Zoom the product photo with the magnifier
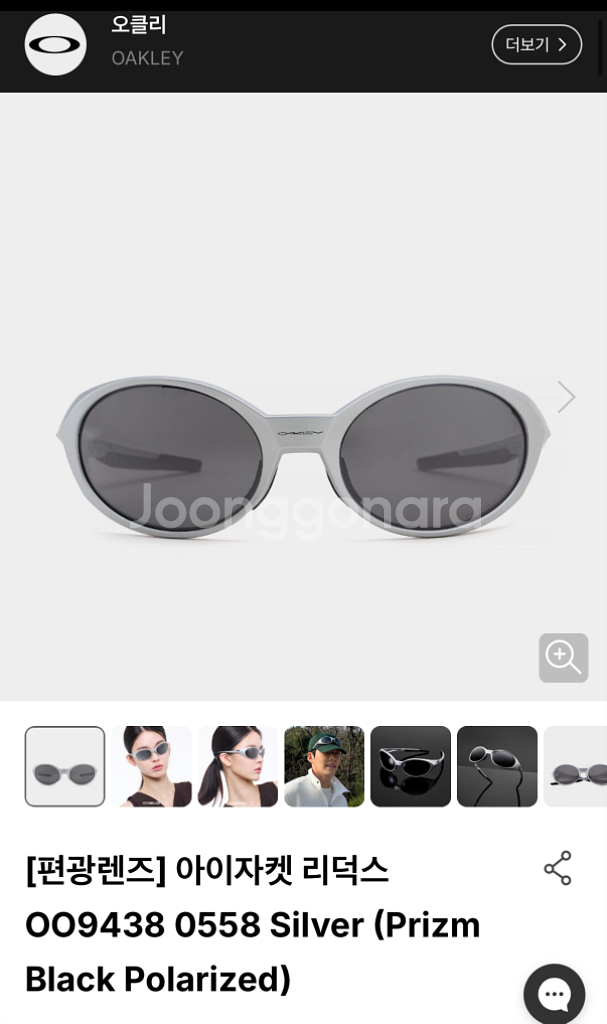This screenshot has height=1024, width=607. [x=563, y=658]
